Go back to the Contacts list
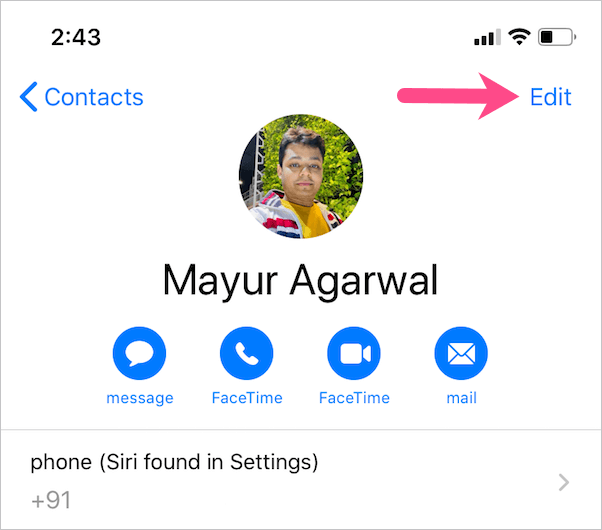The height and width of the screenshot is (530, 602). (82, 97)
